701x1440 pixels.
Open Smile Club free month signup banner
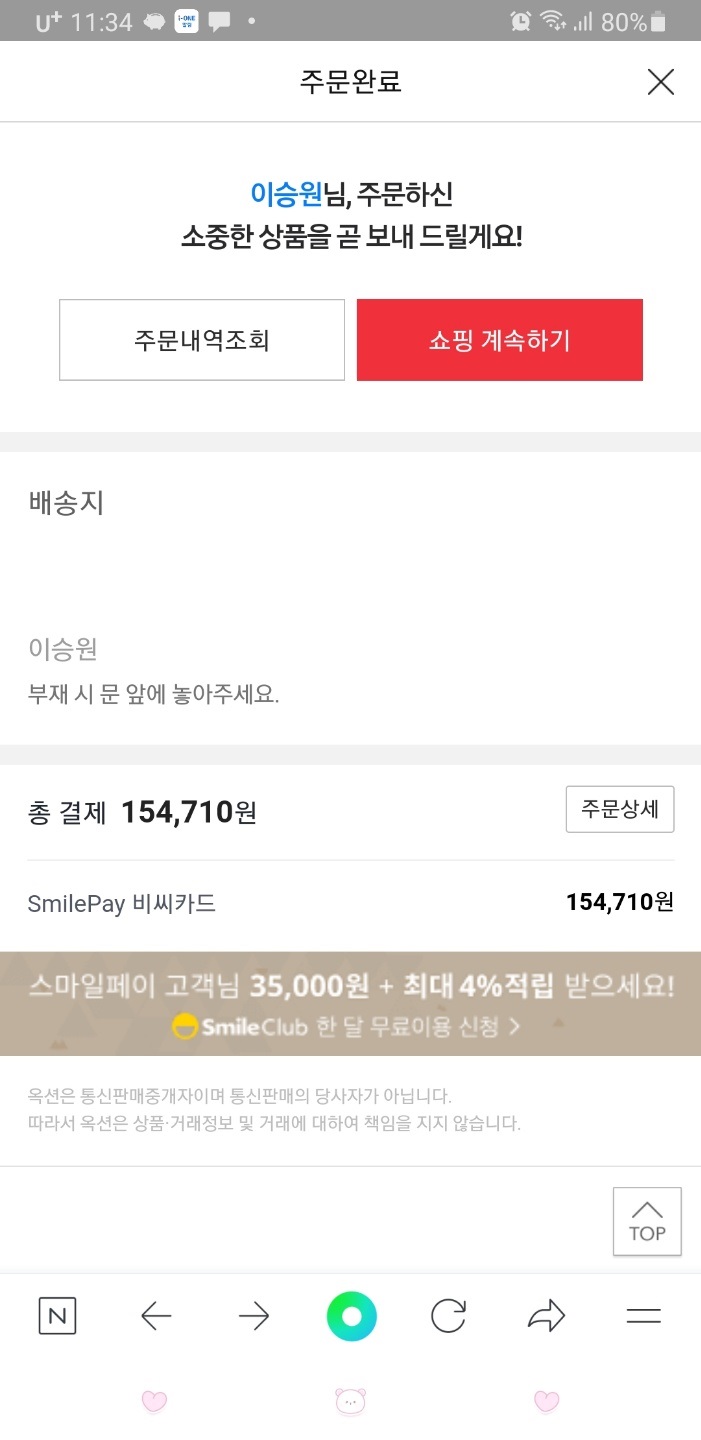(350, 1004)
